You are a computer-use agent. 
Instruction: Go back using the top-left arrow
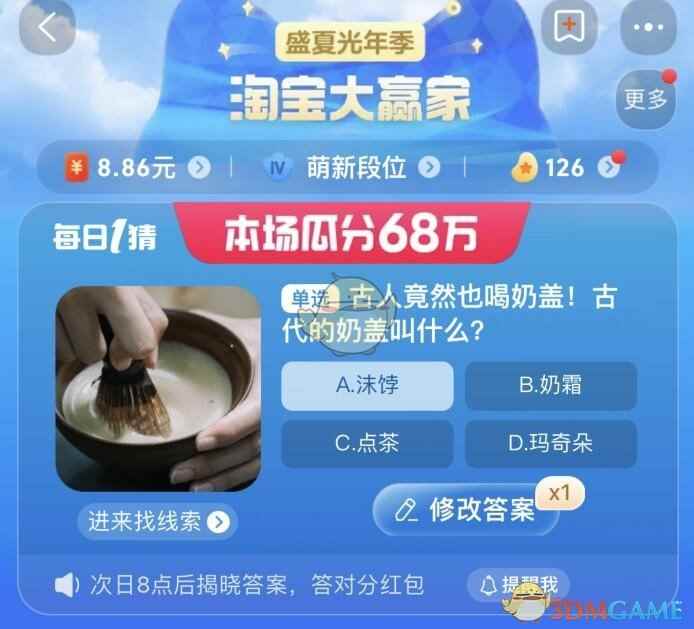(x=45, y=31)
